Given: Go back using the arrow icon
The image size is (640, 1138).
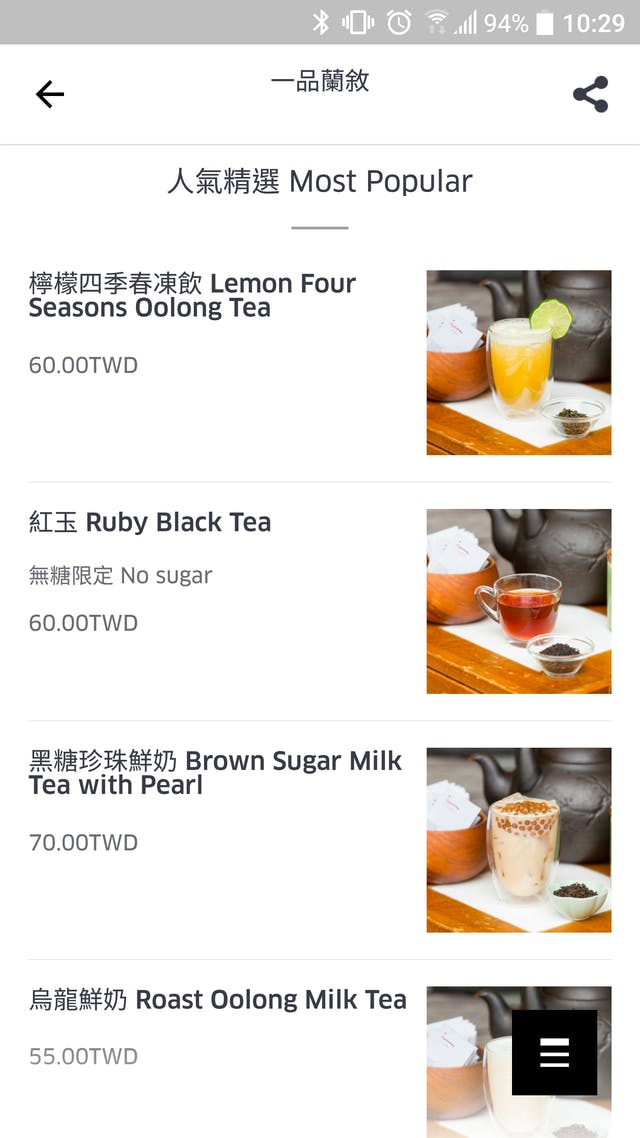Looking at the screenshot, I should (x=49, y=95).
